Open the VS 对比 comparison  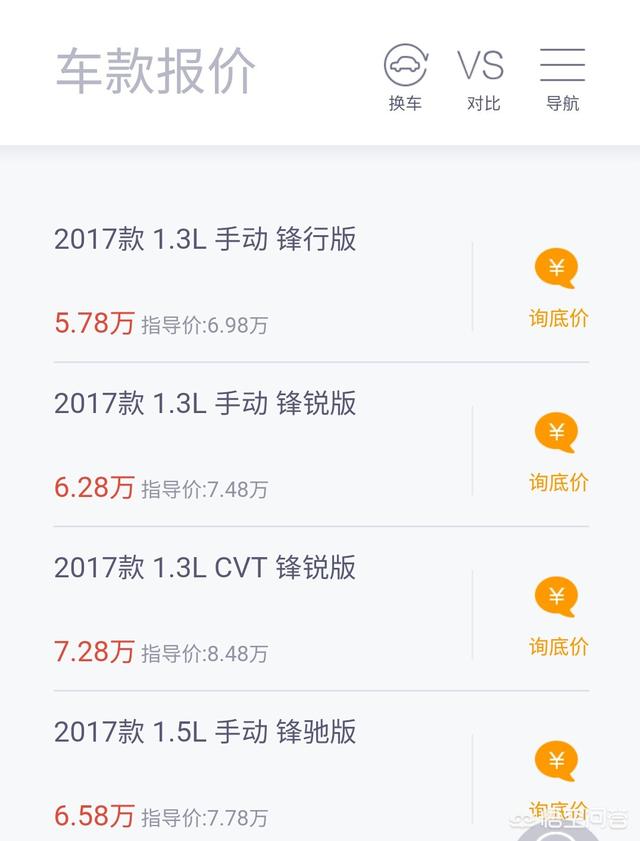pyautogui.click(x=482, y=77)
